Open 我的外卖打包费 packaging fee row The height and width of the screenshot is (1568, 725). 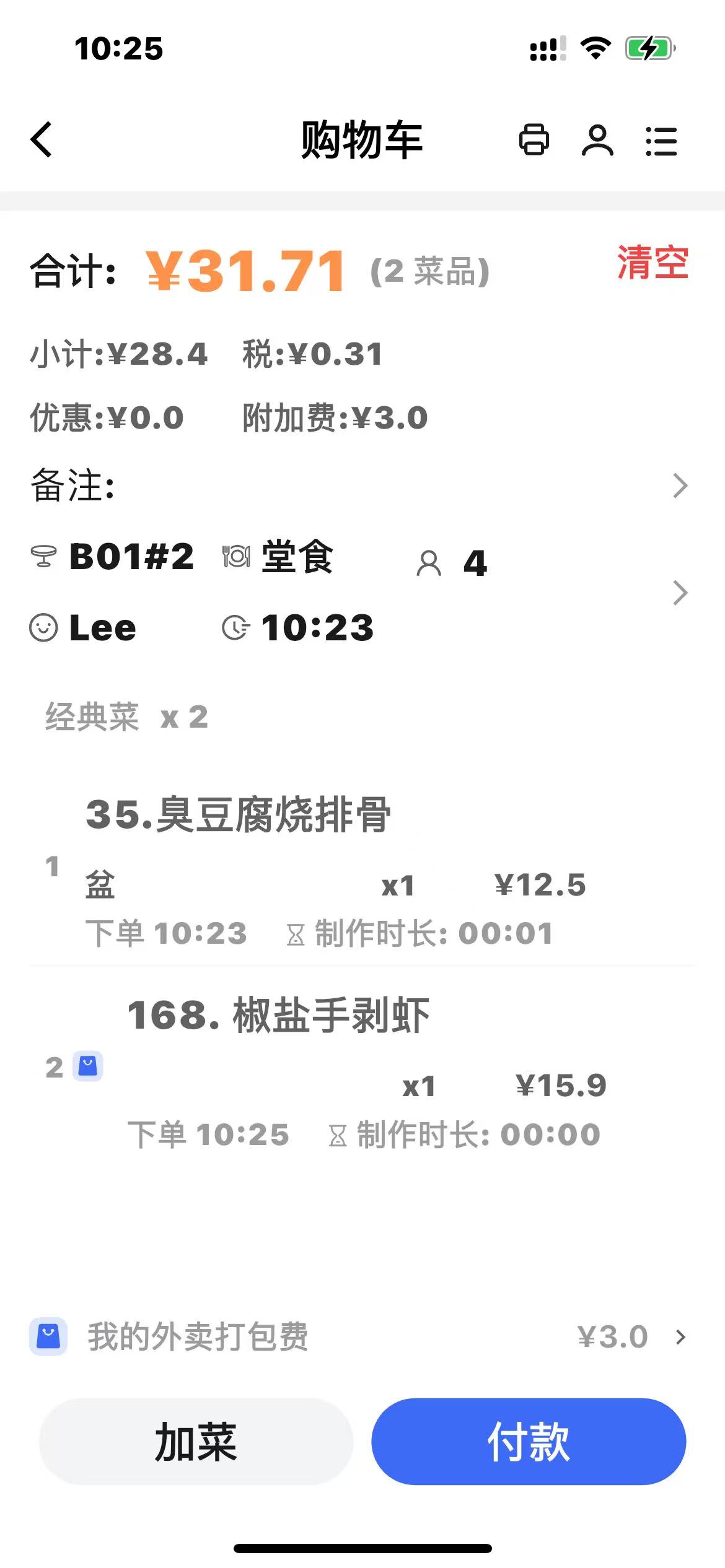[x=359, y=1336]
